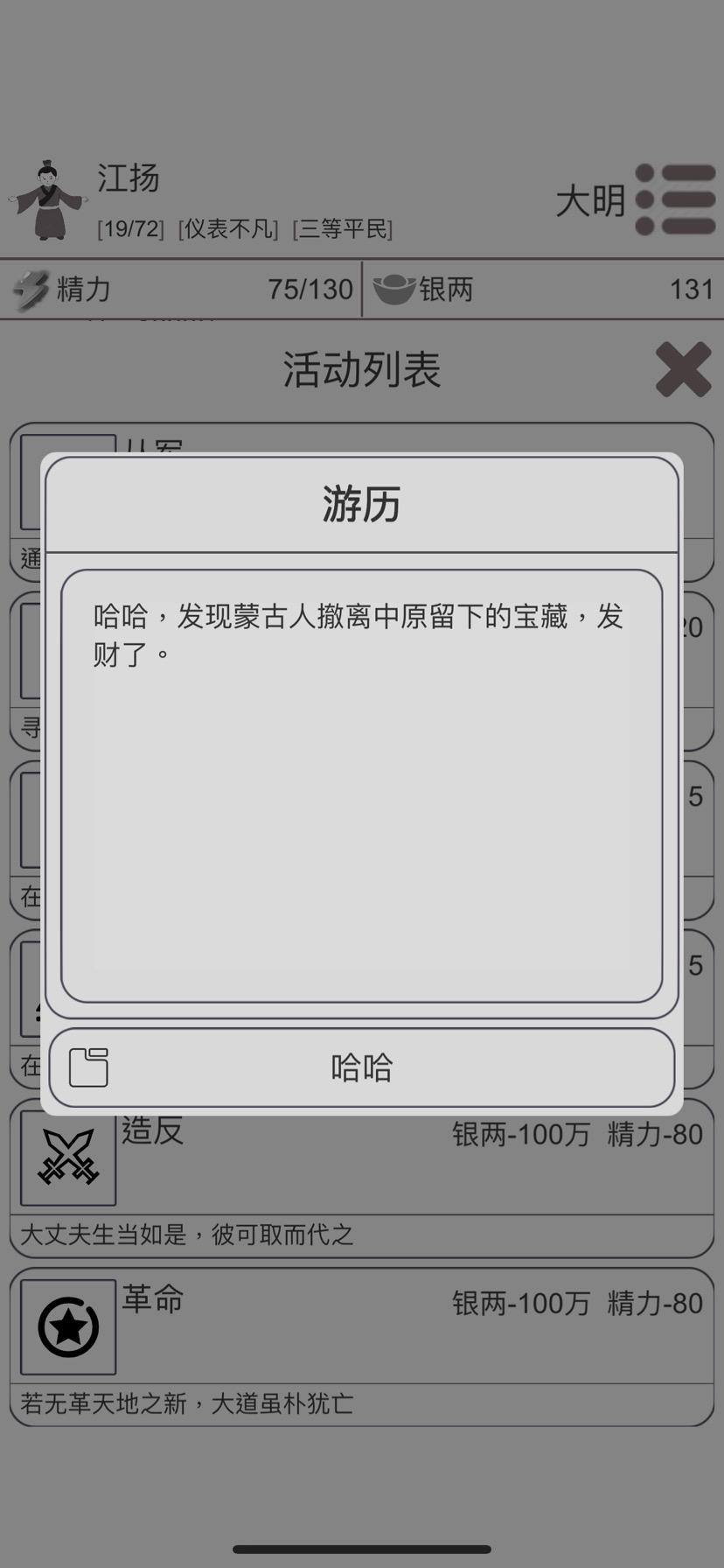Confirm the dialog with 哈哈 button

361,1067
